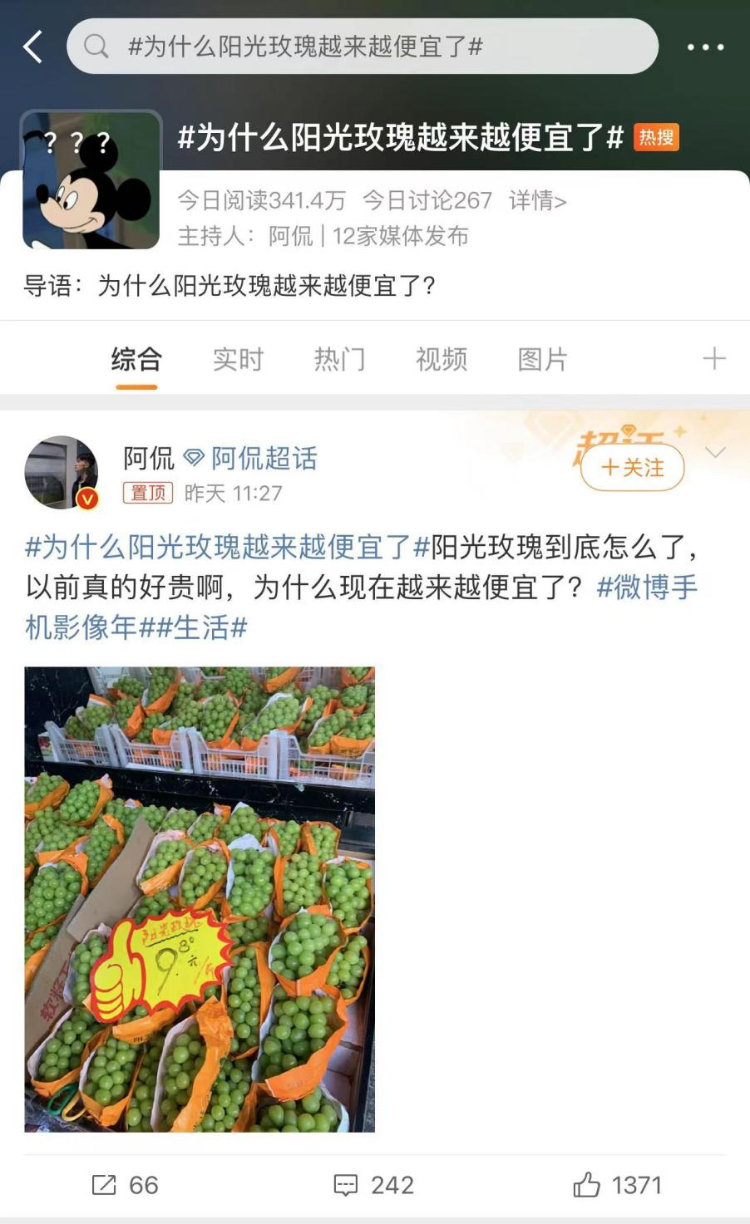
Task: Open the three-dot overflow menu
Action: point(706,47)
